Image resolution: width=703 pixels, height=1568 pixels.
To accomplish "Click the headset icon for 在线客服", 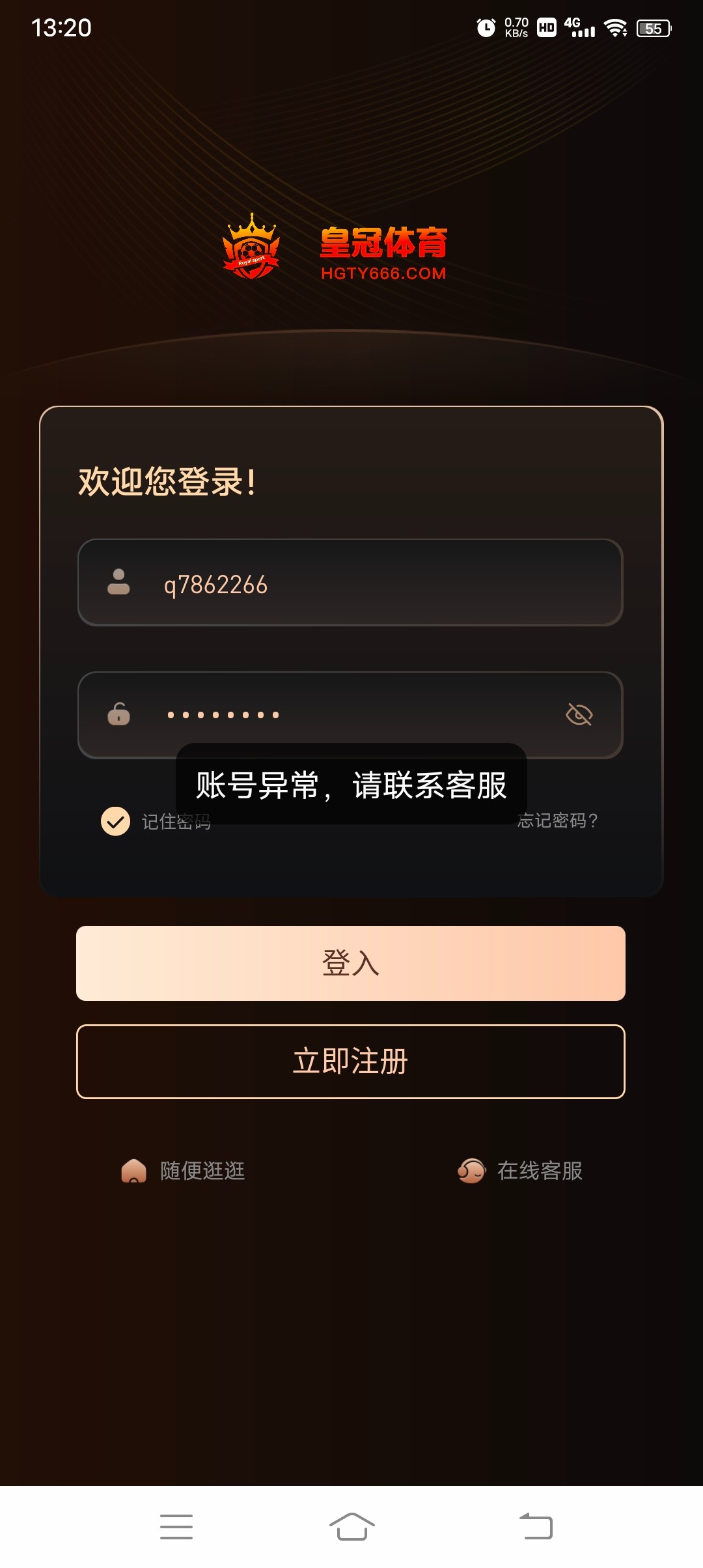I will [471, 1169].
